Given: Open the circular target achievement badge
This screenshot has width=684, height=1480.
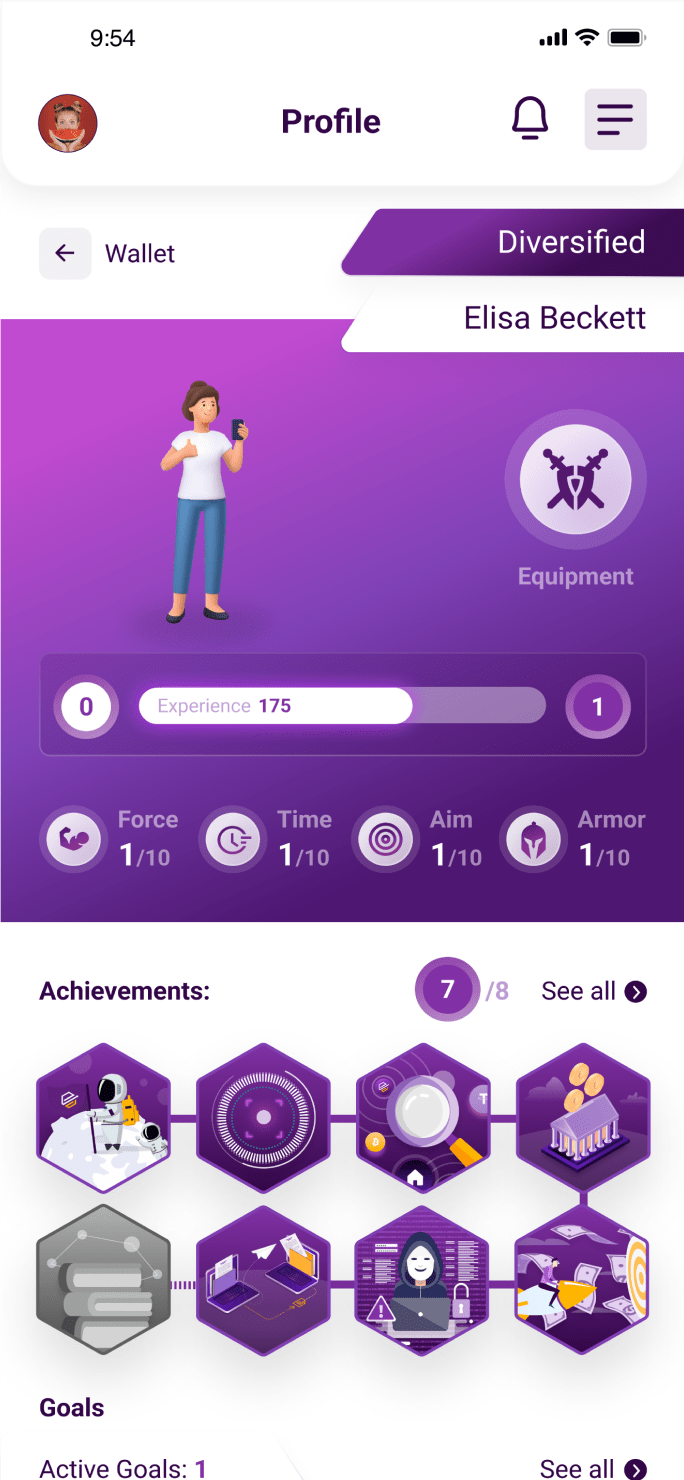Looking at the screenshot, I should 263,1117.
